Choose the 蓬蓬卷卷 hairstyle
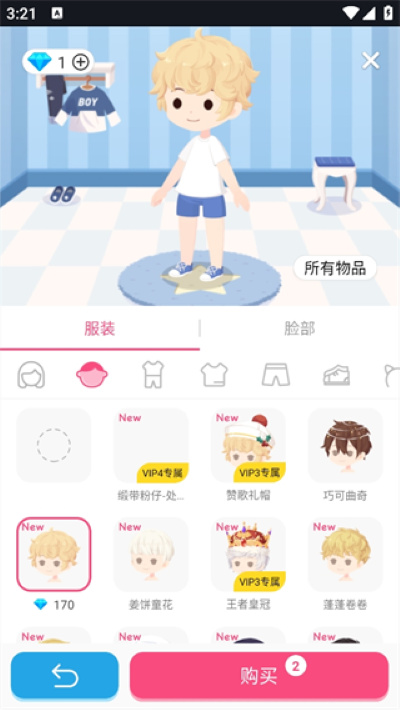Viewport: 400px width, 710px height. (x=345, y=554)
